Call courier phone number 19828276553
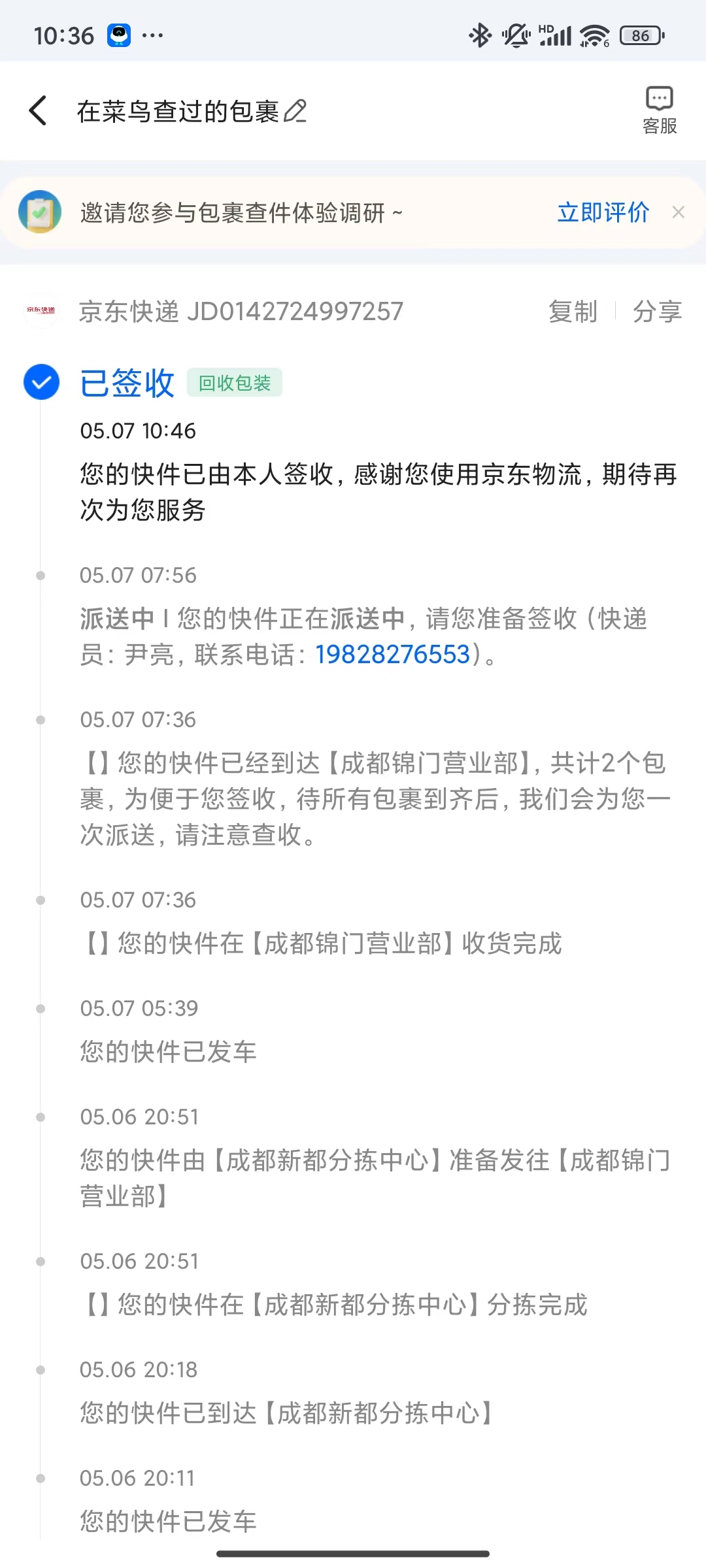 [393, 655]
